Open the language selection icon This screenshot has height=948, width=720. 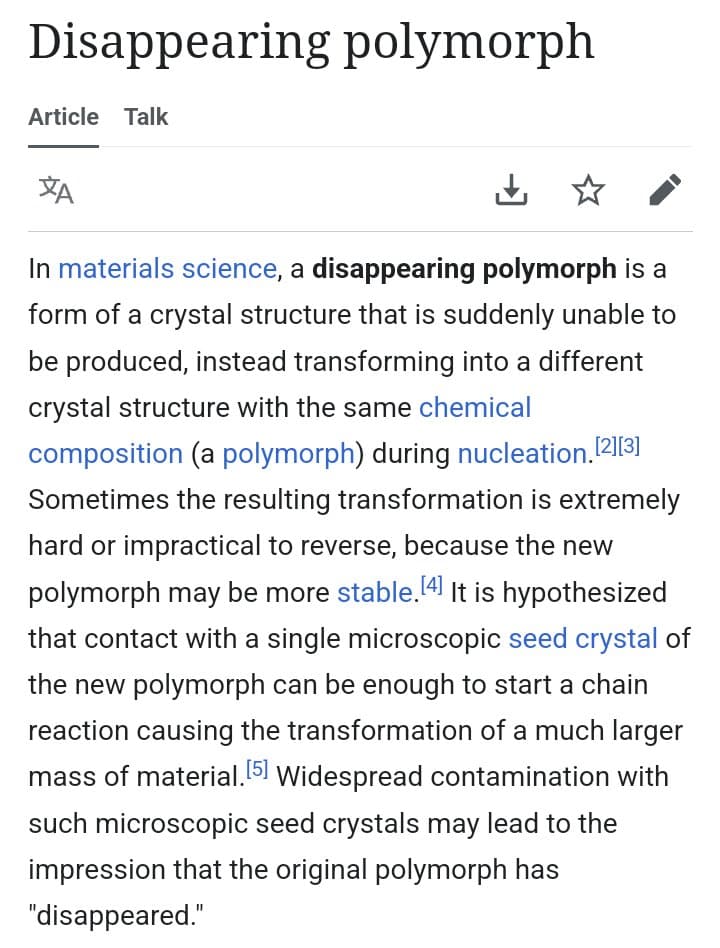pos(56,190)
